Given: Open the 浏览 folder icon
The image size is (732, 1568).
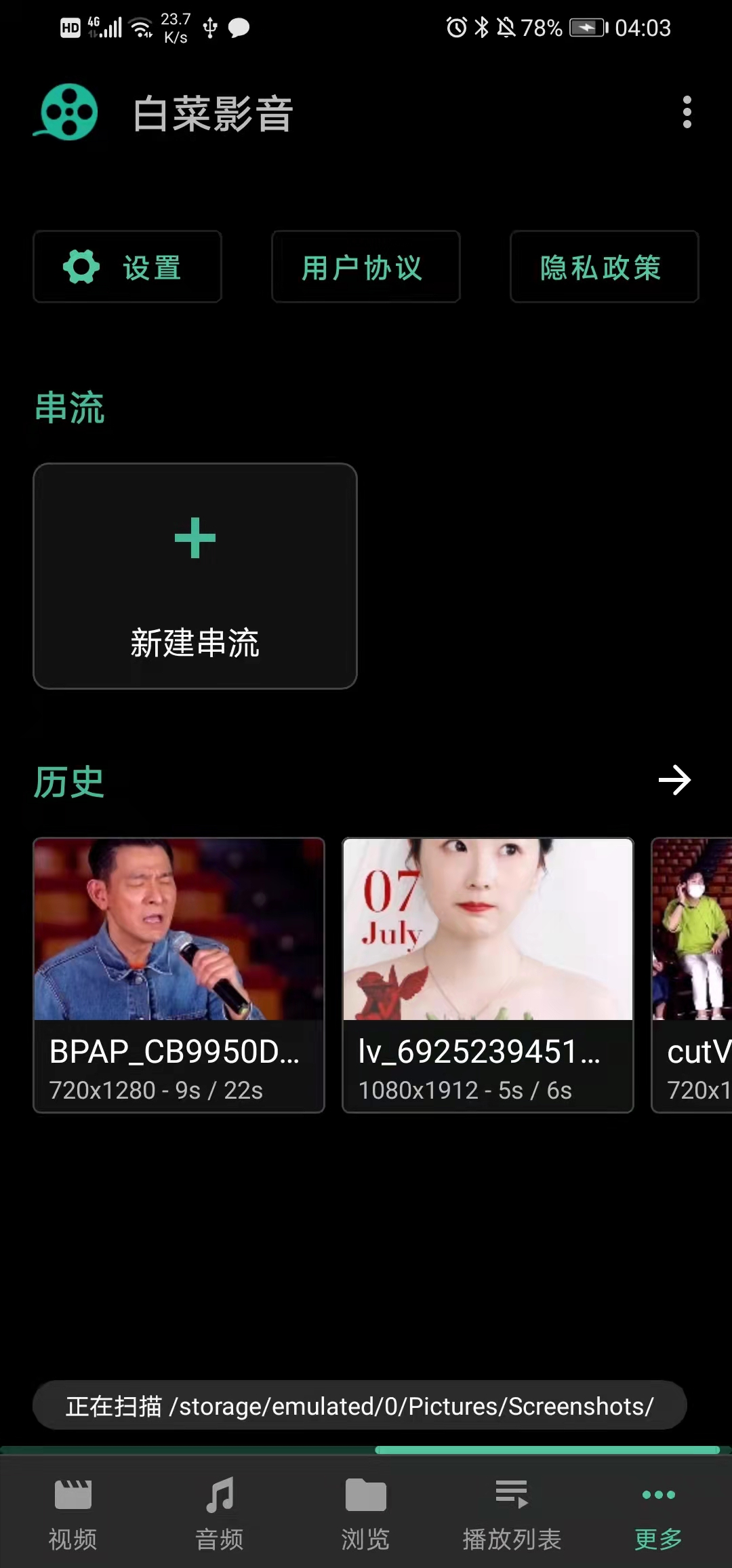Looking at the screenshot, I should pos(365,1495).
